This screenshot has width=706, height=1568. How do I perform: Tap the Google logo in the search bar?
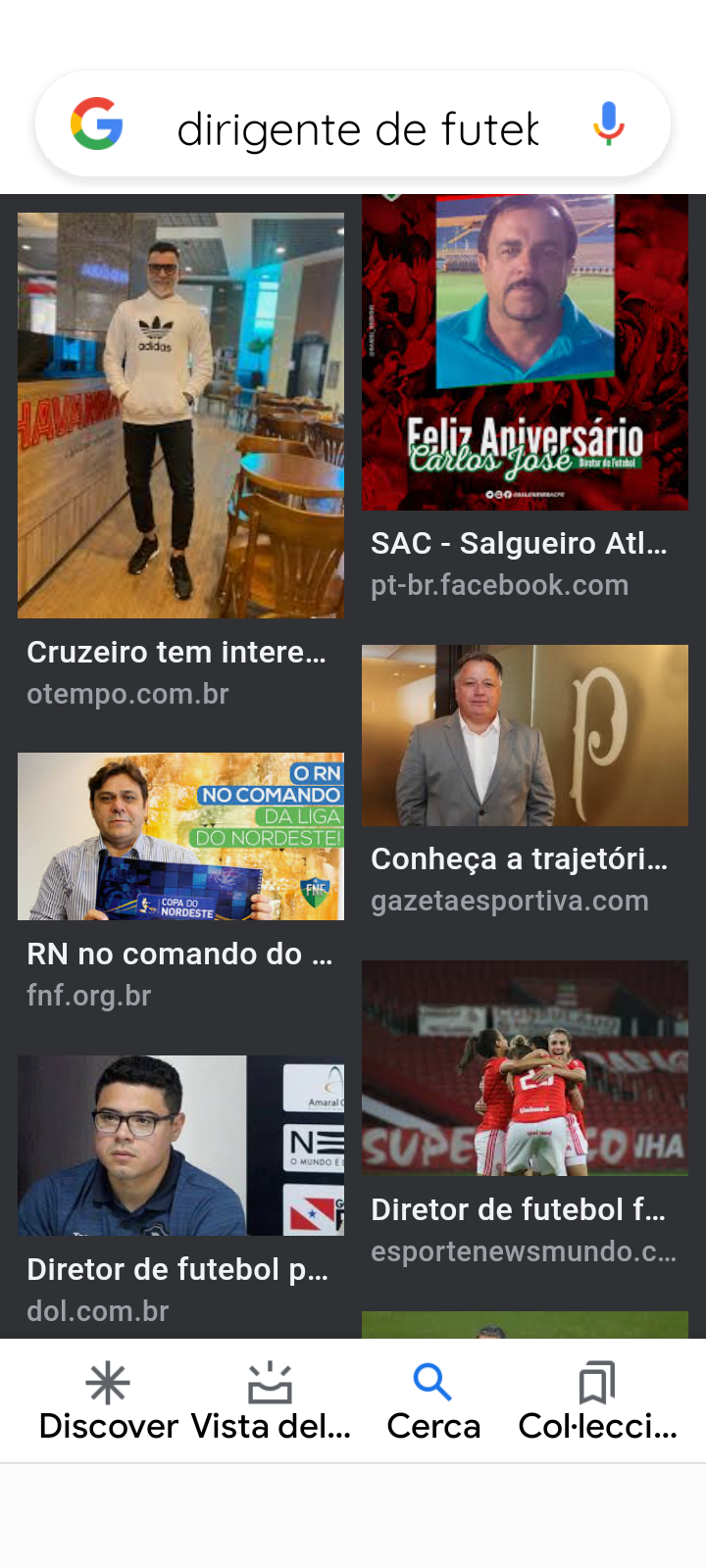coord(97,123)
